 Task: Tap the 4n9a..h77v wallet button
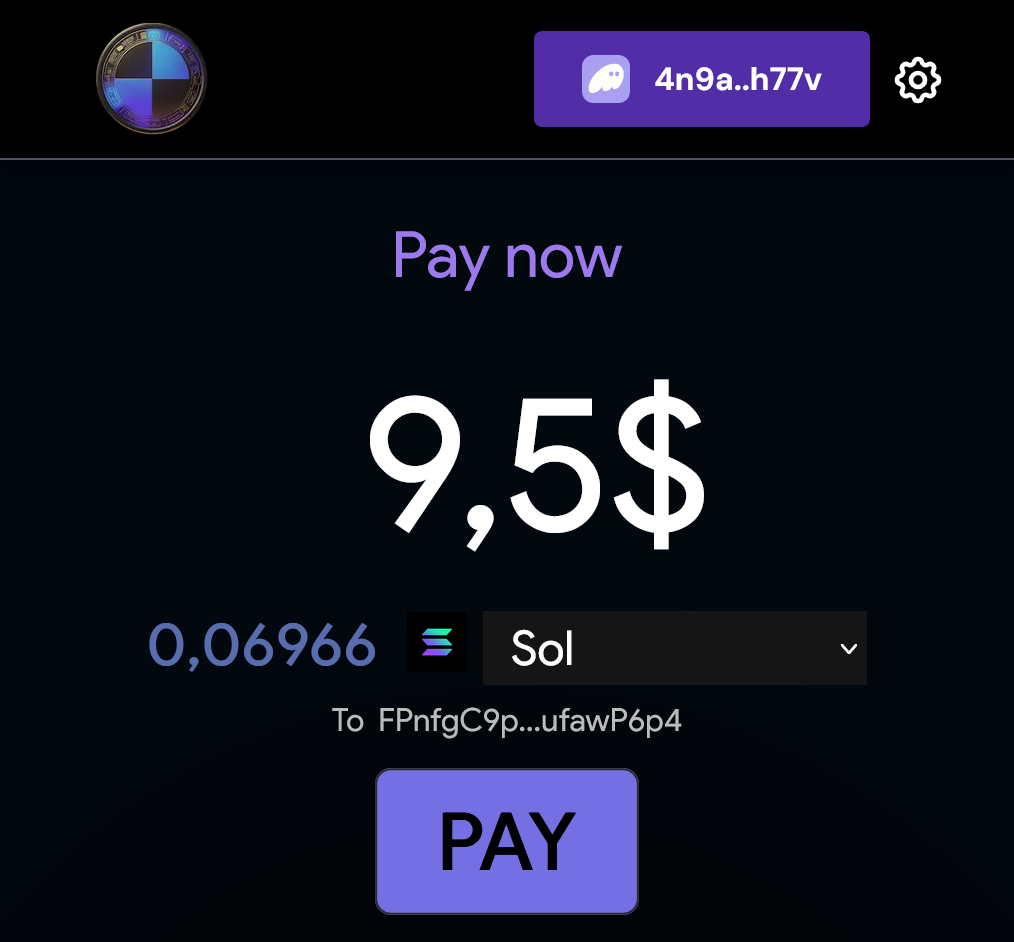701,79
